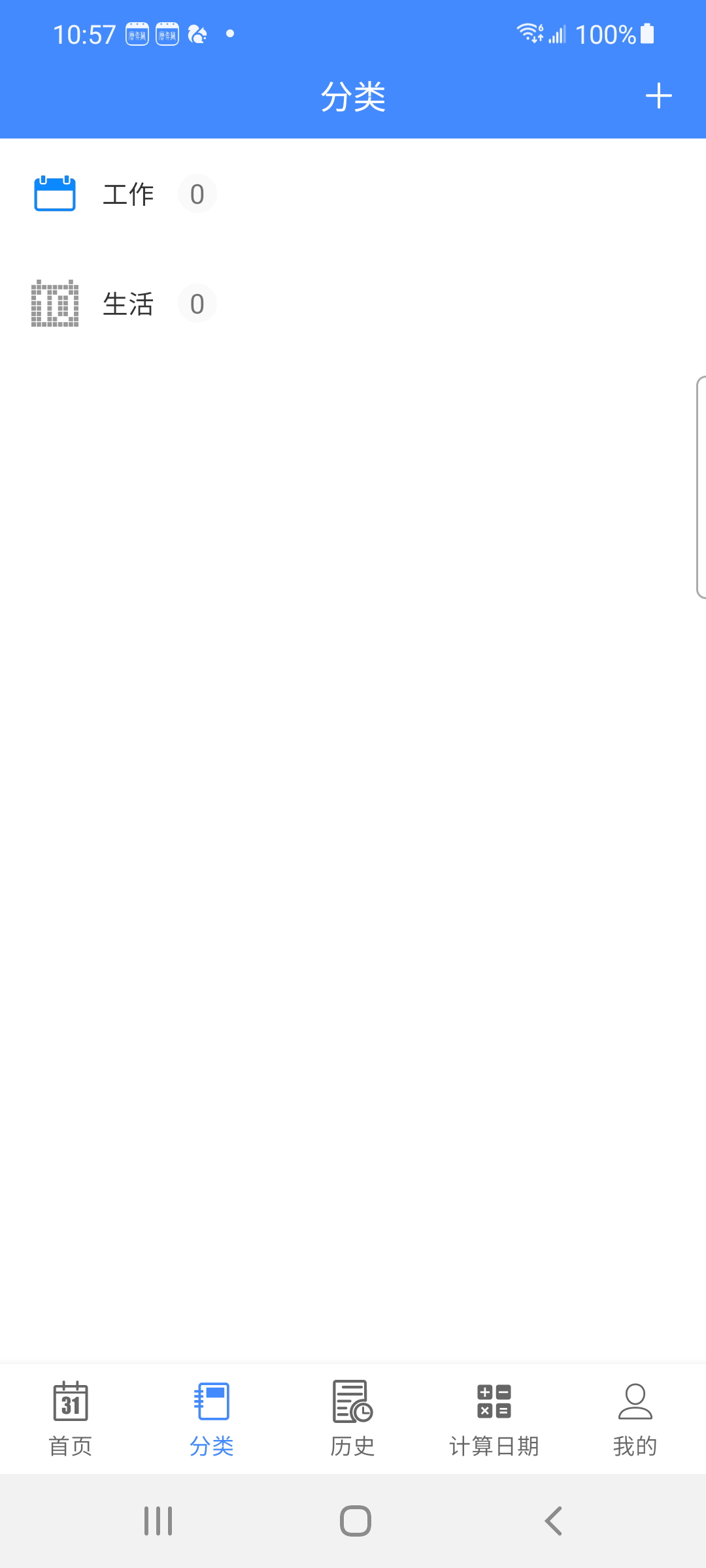This screenshot has height=1568, width=706.
Task: Open the 生活 category
Action: coord(127,304)
